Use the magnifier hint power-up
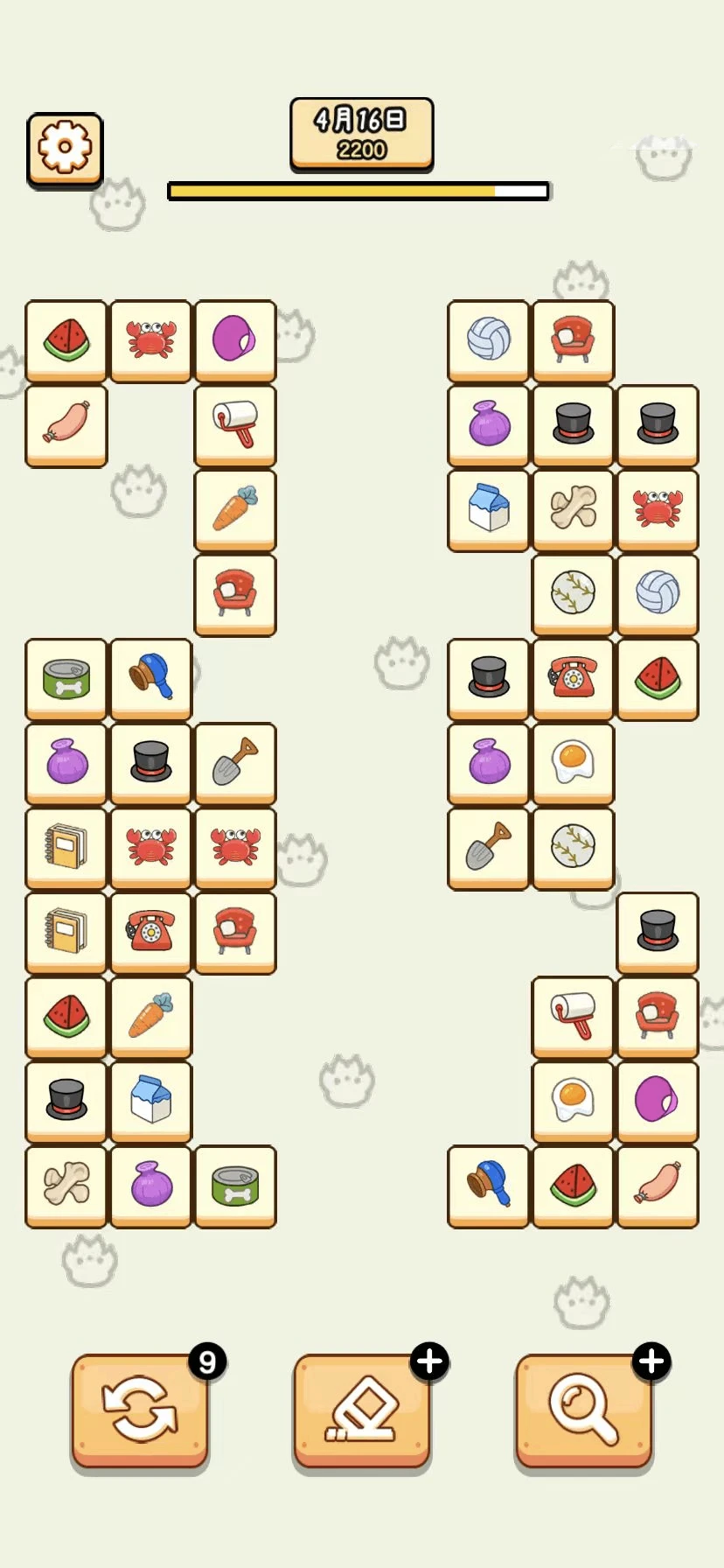 coord(583,1409)
